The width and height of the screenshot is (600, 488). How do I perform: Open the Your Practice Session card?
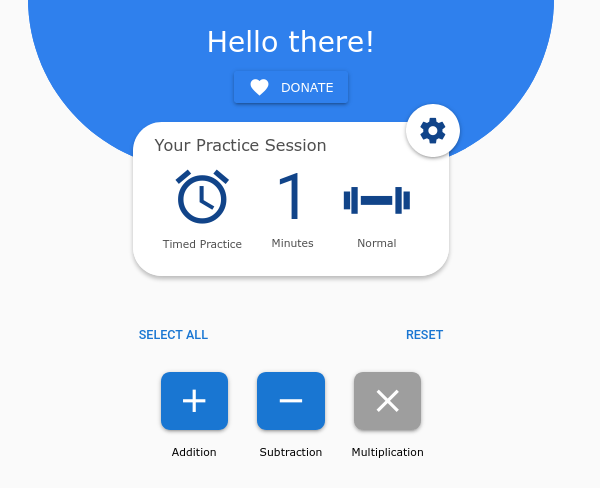point(291,199)
